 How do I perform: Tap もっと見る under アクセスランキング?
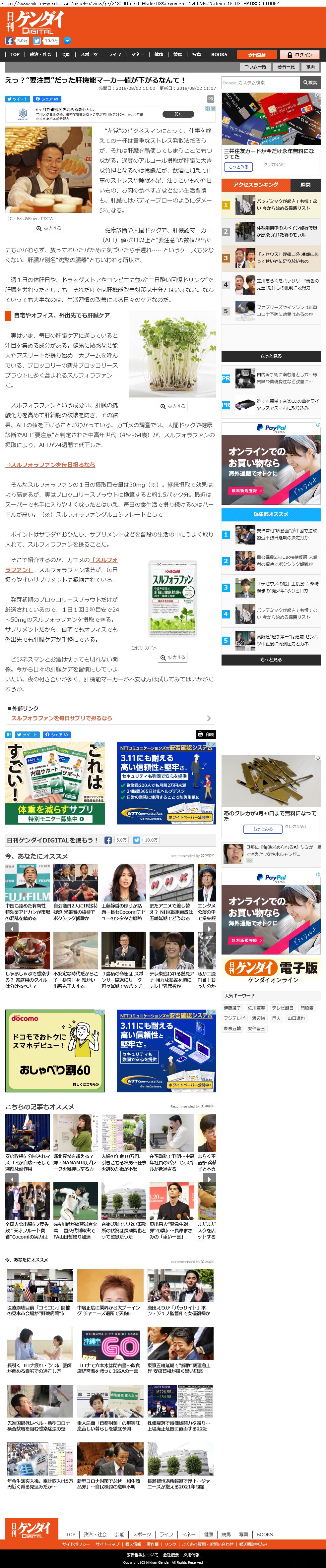tap(271, 356)
